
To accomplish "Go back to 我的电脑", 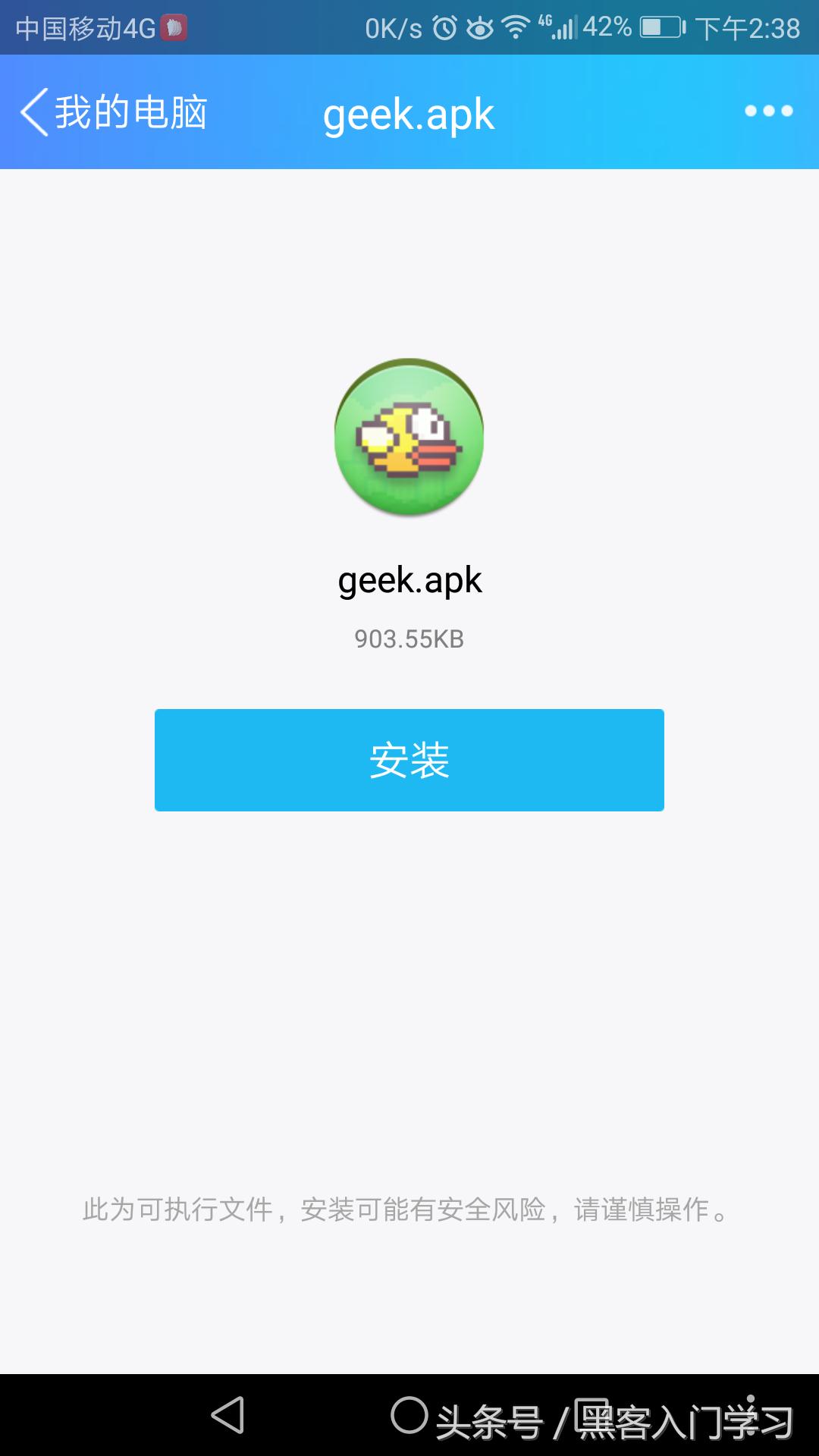I will point(114,112).
